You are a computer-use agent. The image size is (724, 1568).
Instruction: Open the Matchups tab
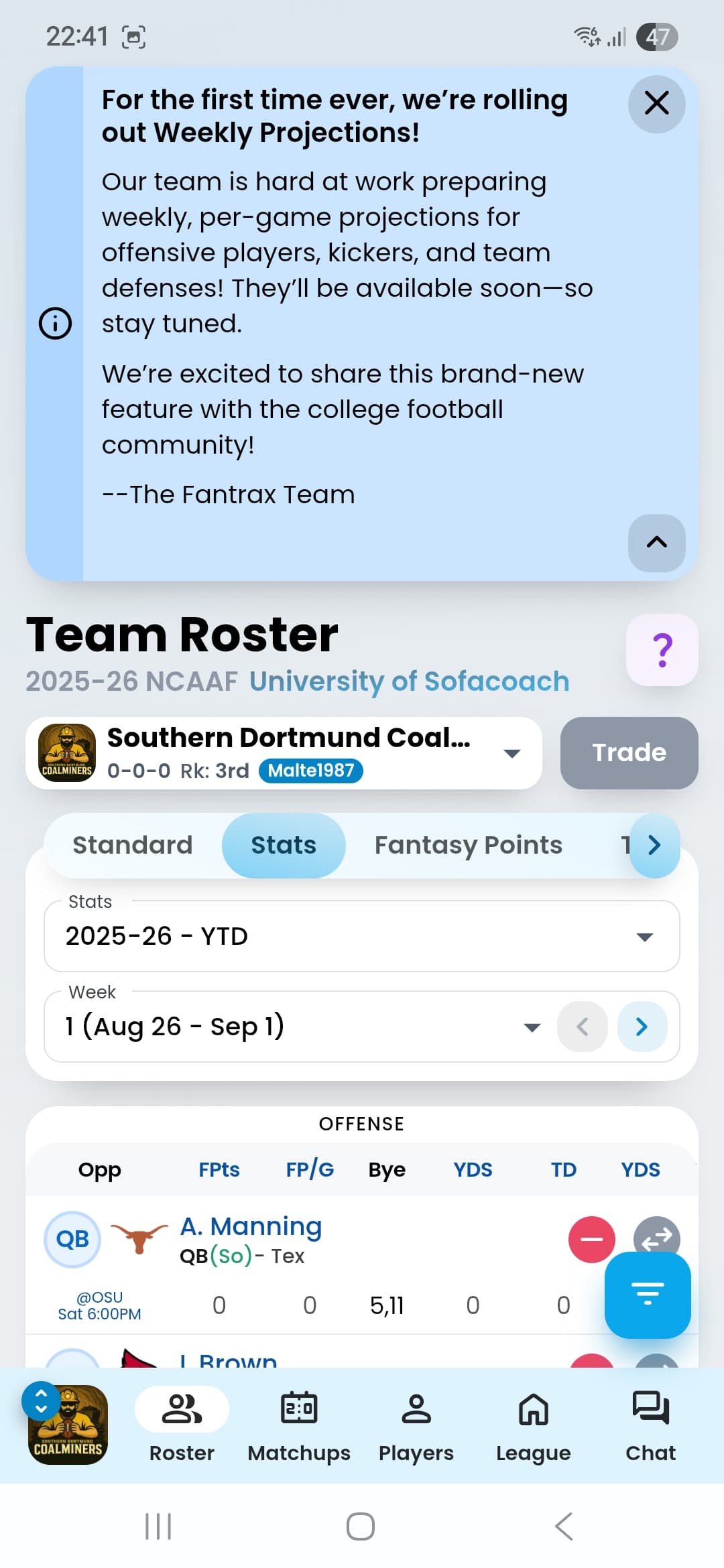coord(299,1425)
